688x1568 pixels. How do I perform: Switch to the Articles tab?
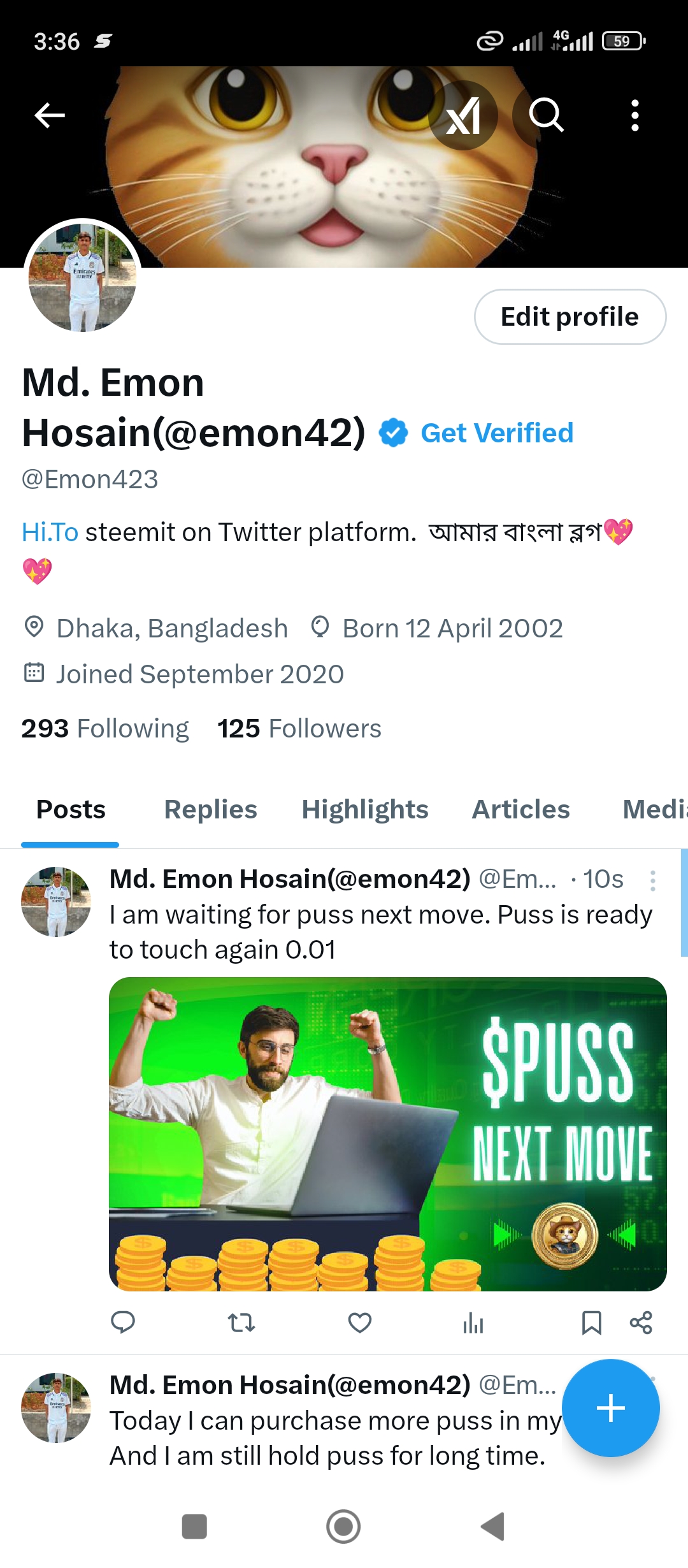tap(520, 809)
